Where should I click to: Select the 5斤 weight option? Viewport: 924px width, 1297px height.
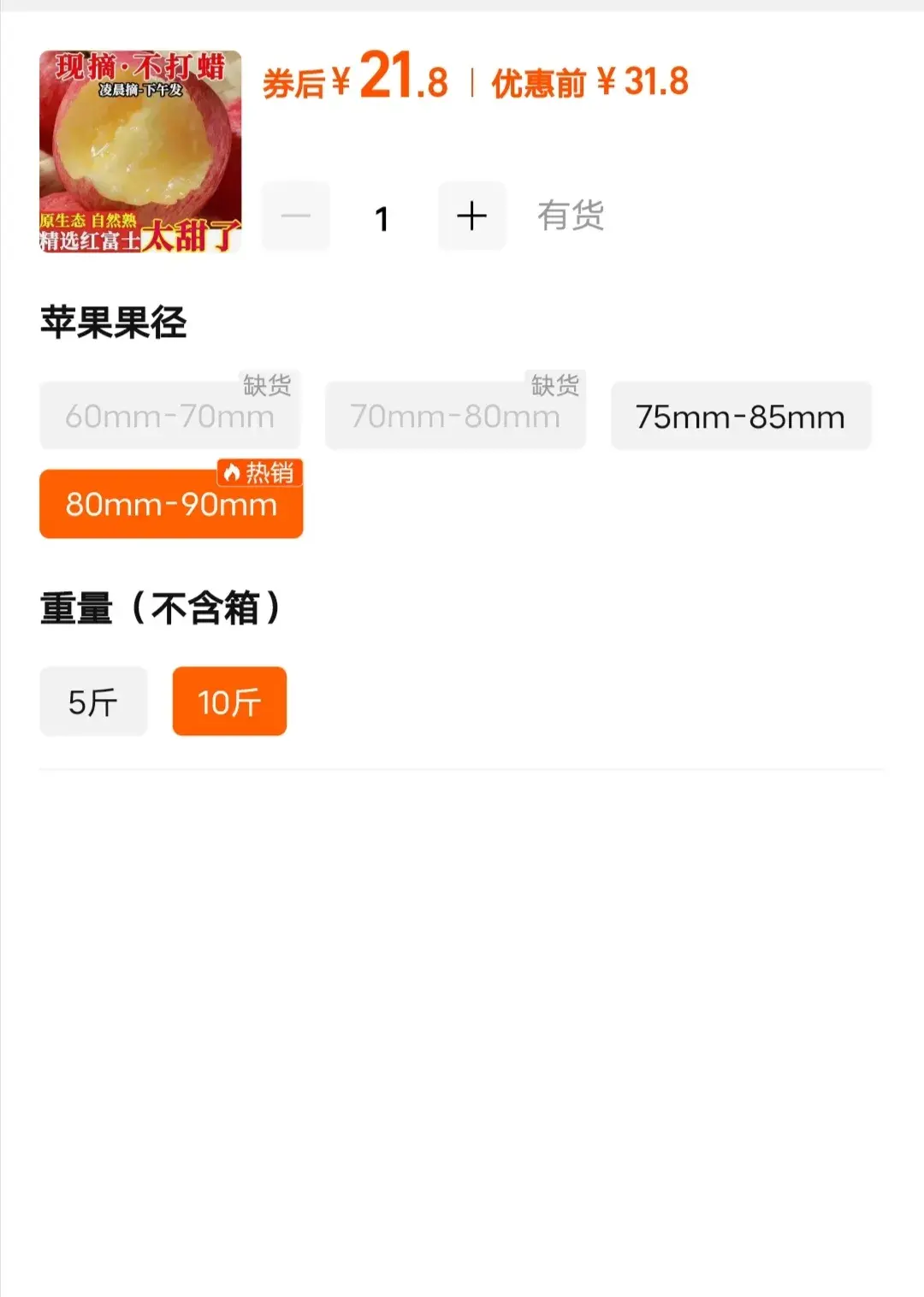click(93, 702)
